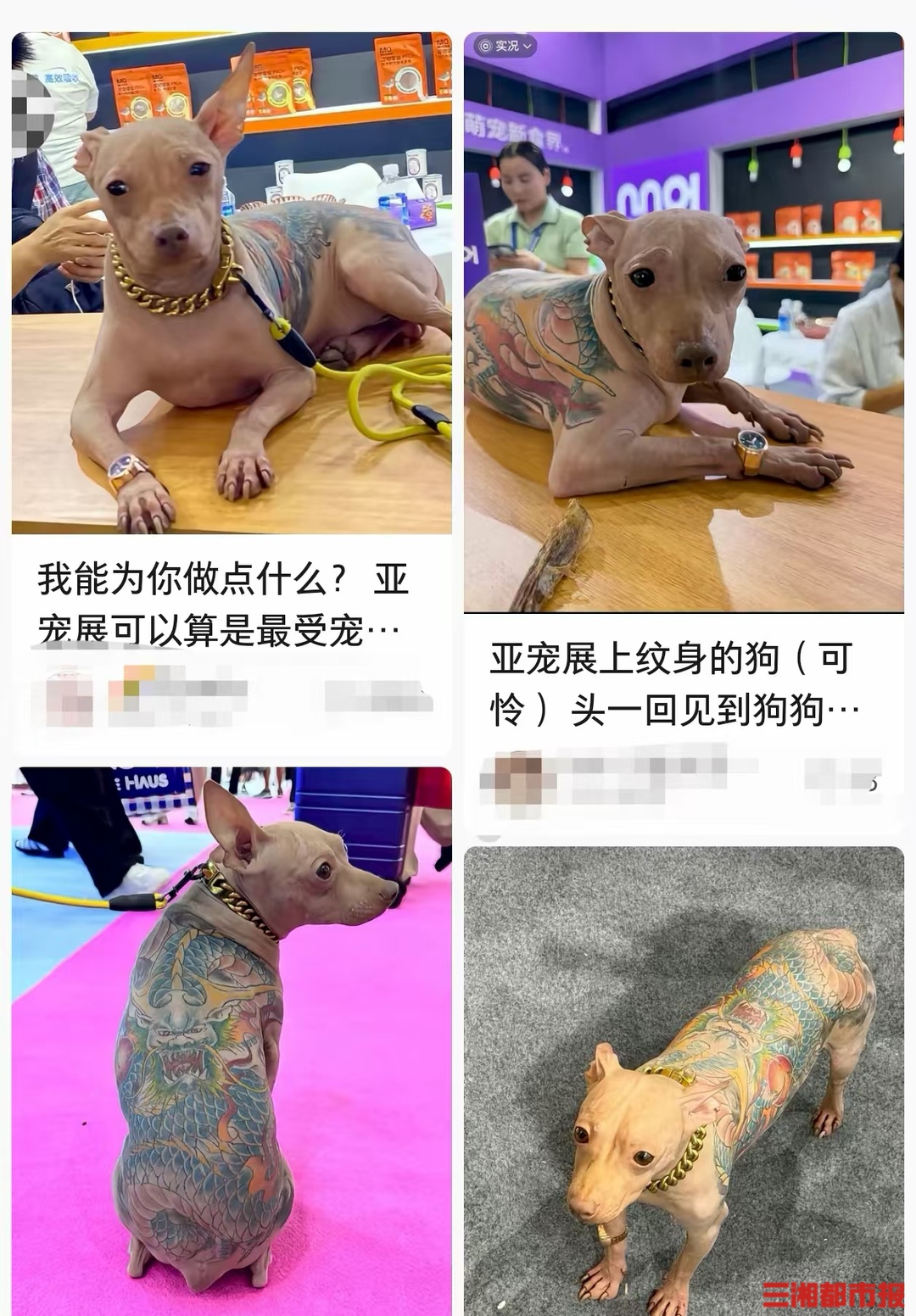Tap the 实况 live photo badge
Screen dimensions: 916x1316
click(x=505, y=47)
